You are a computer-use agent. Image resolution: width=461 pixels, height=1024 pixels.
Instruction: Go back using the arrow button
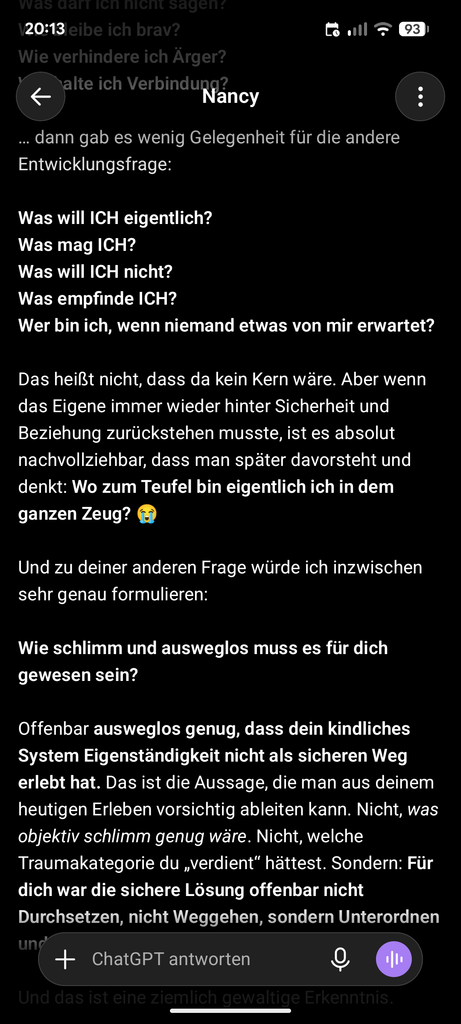click(x=40, y=97)
